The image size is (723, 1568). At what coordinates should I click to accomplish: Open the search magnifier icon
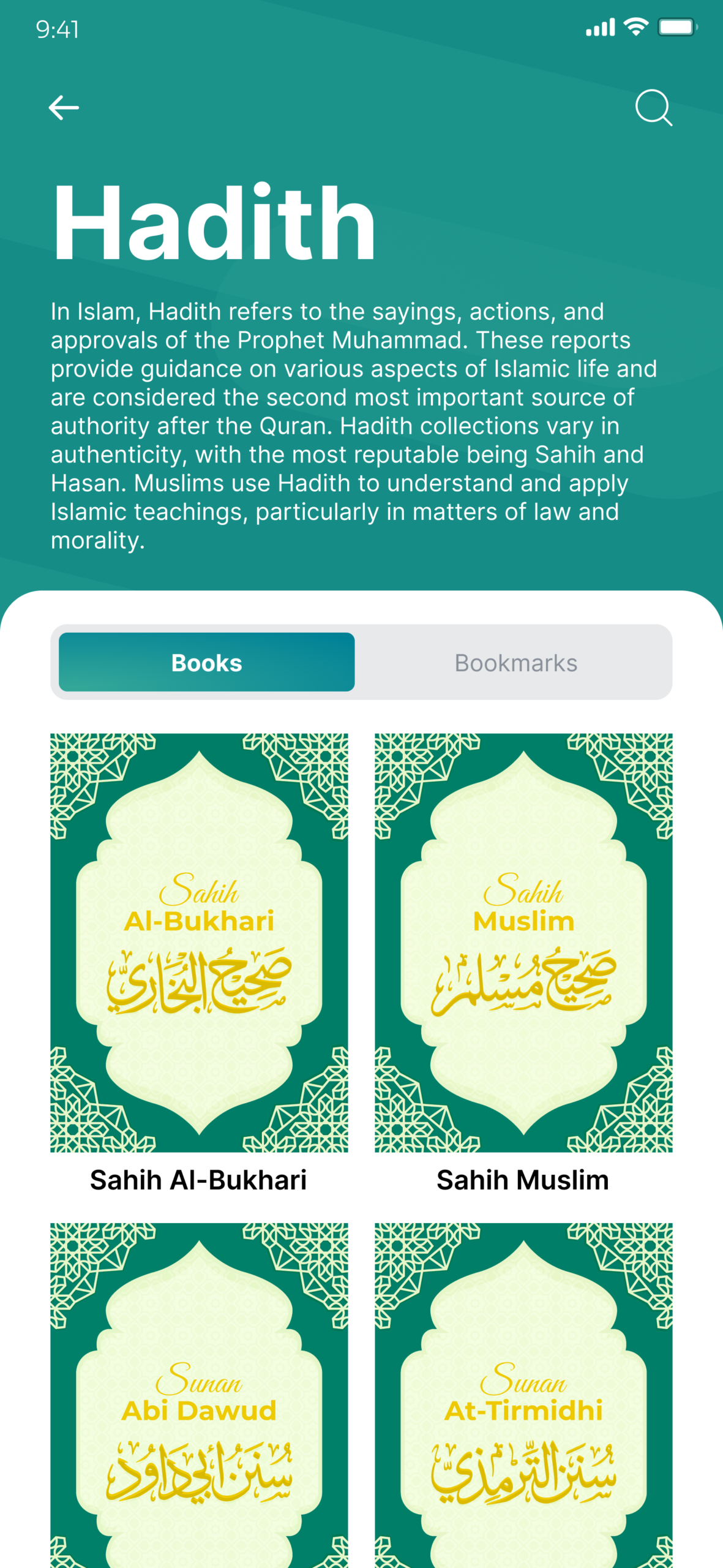[653, 108]
